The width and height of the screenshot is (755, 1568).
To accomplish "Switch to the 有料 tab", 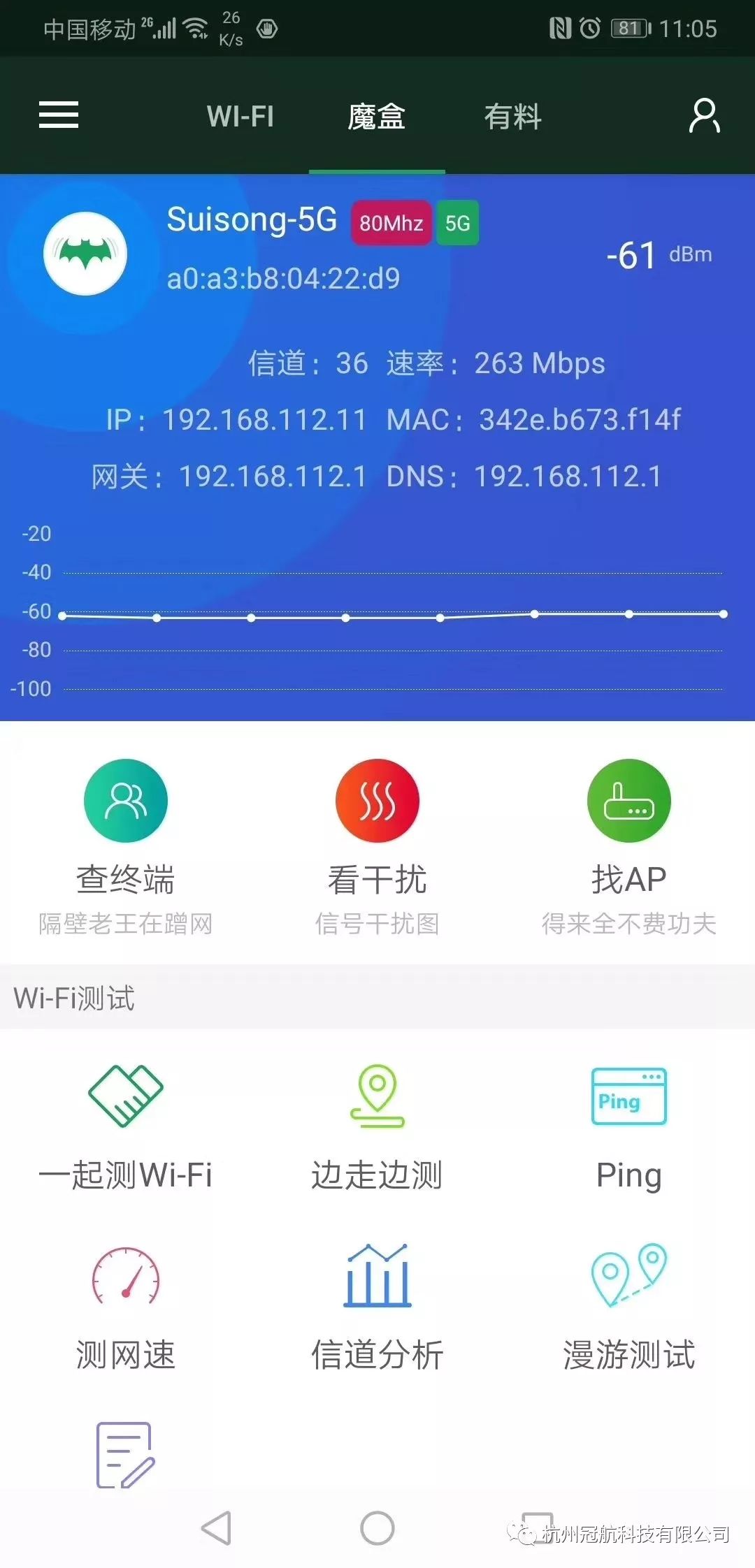I will click(x=513, y=116).
